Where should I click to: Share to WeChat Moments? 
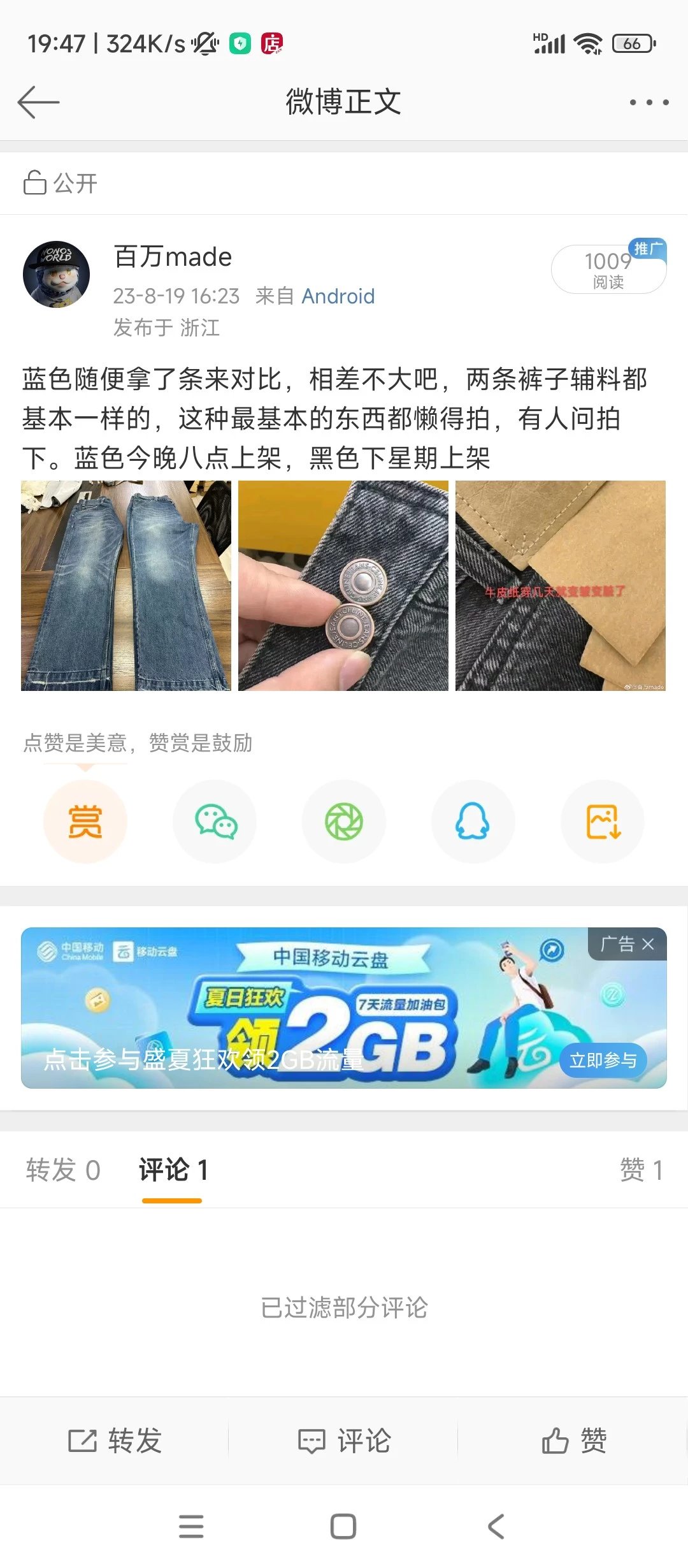pos(344,821)
